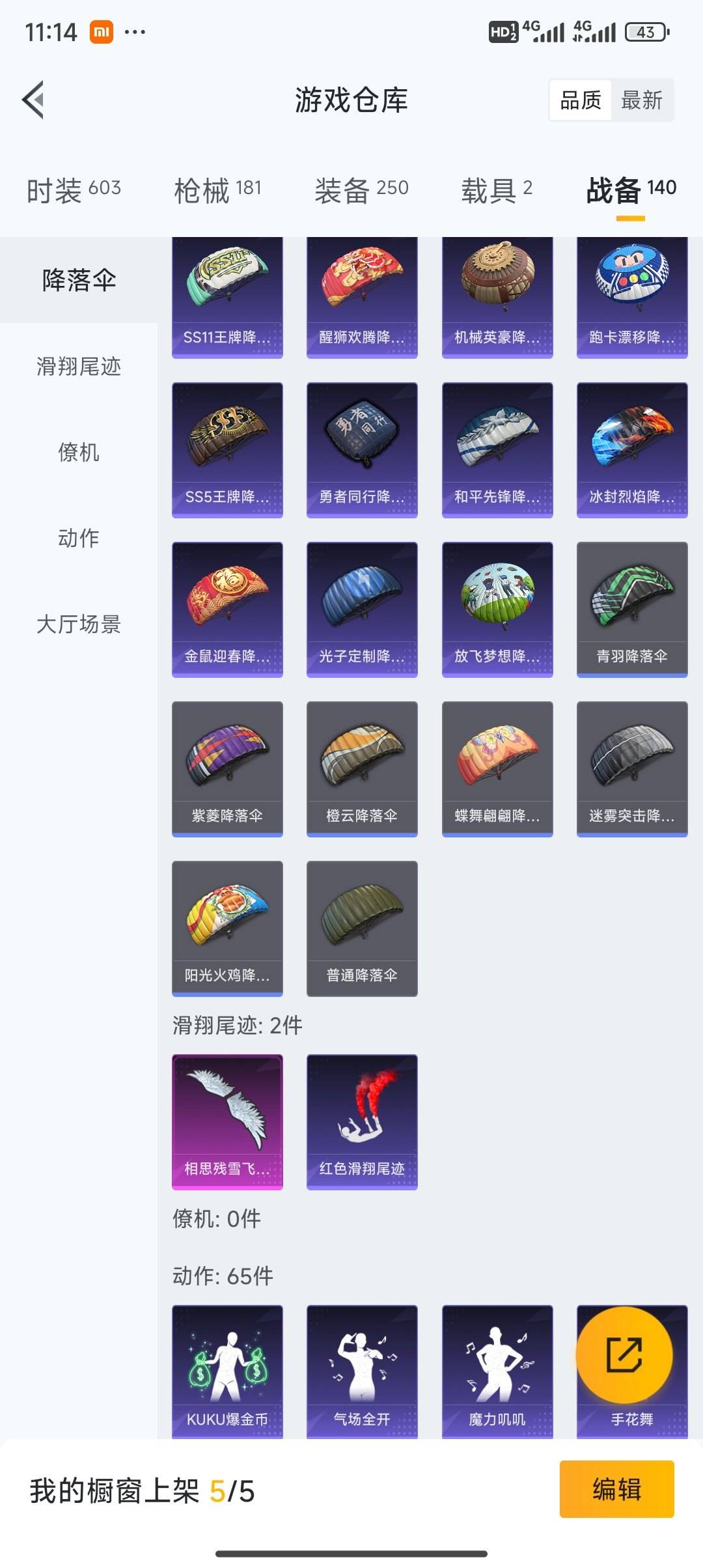Select 大厅场景 in the side menu
This screenshot has height=1568, width=703.
click(79, 624)
